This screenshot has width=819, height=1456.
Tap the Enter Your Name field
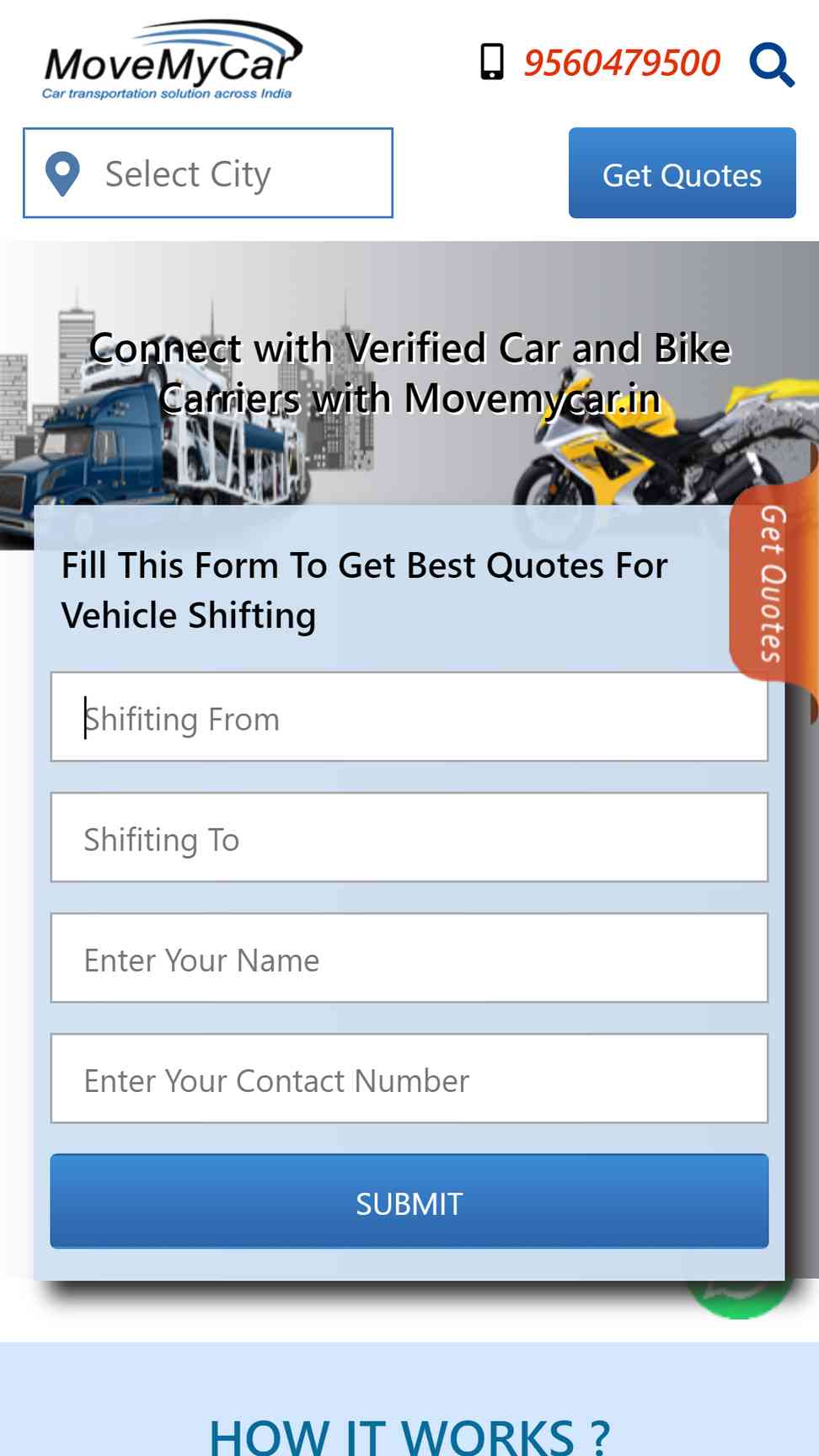409,958
